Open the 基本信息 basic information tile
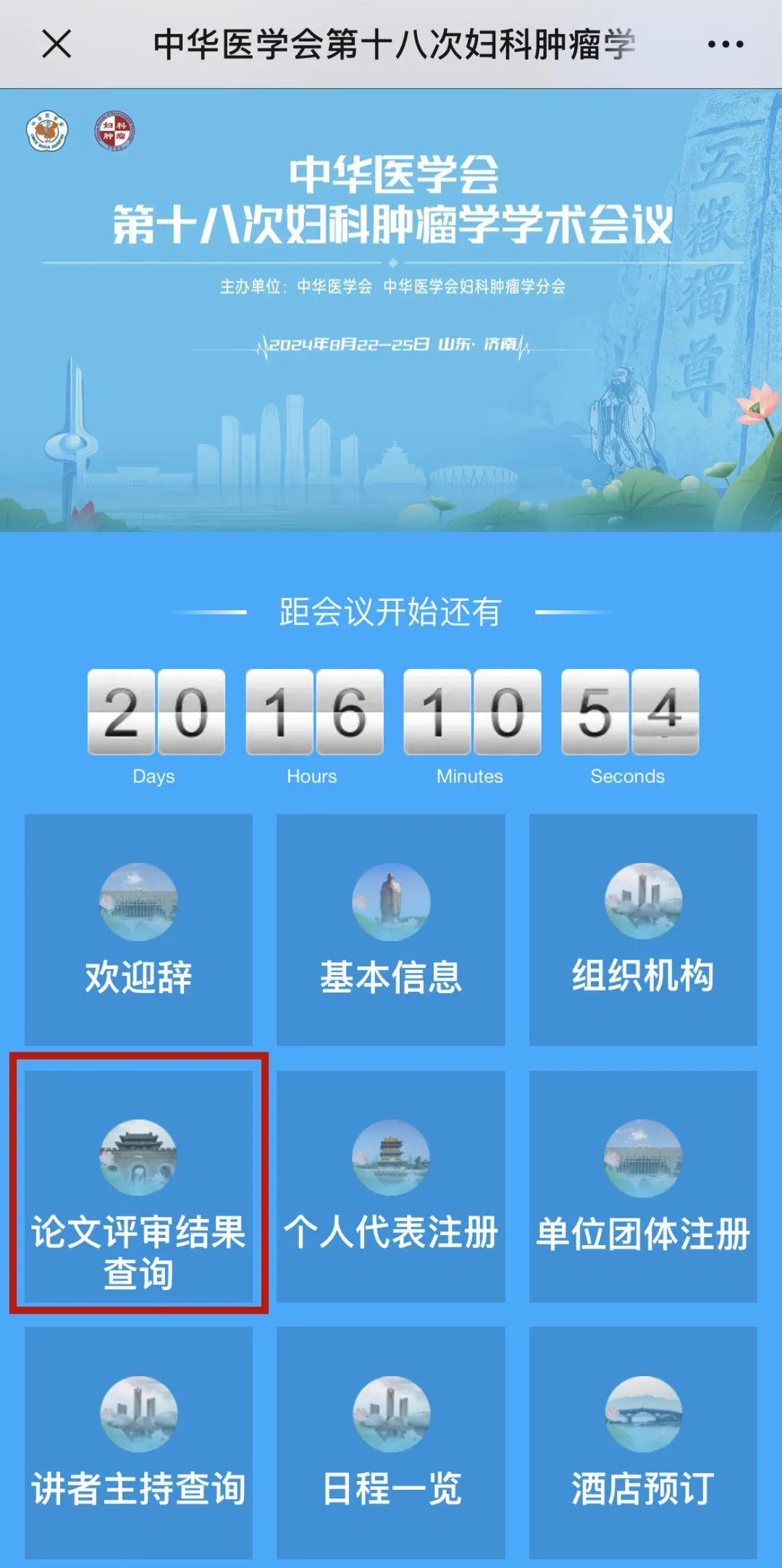The image size is (782, 1568). (x=391, y=930)
